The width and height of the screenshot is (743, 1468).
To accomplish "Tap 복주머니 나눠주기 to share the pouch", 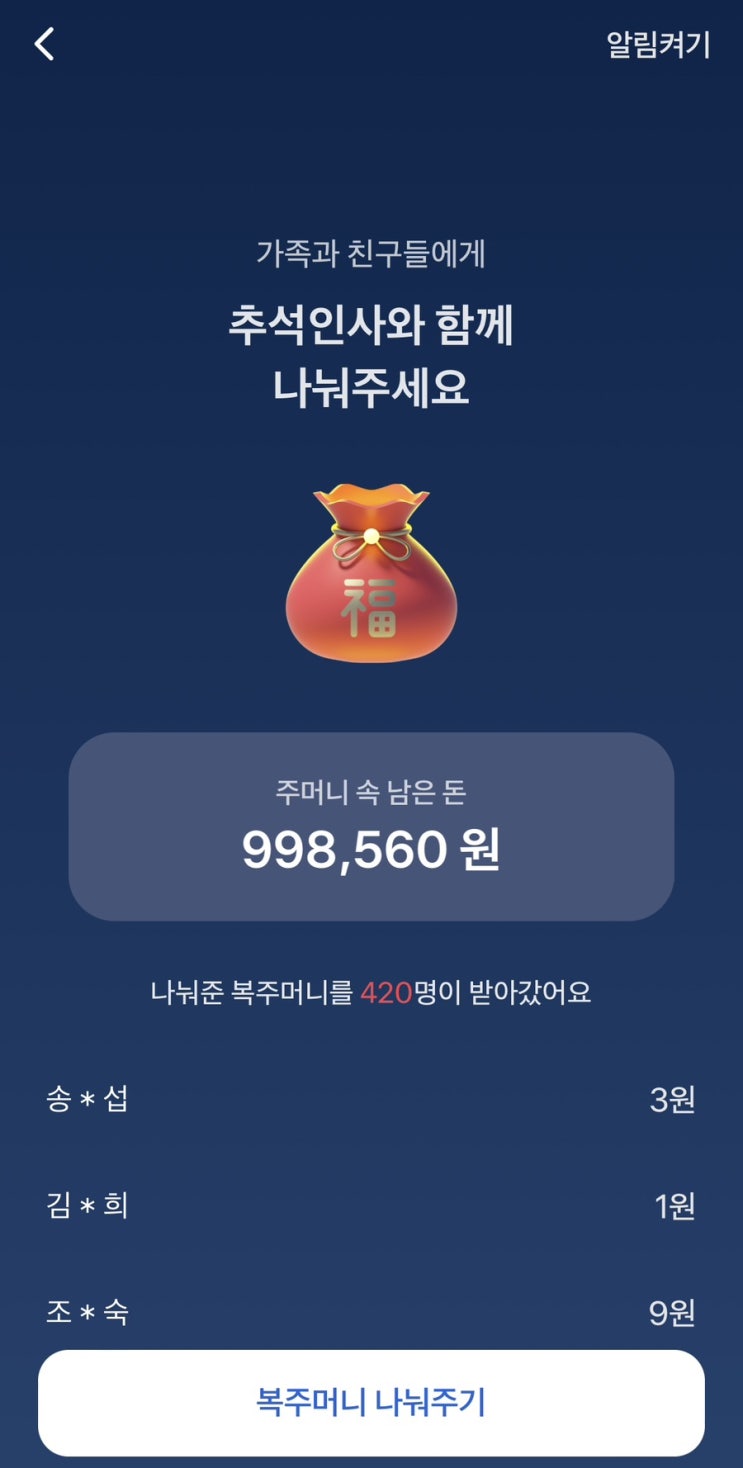I will pyautogui.click(x=371, y=1402).
